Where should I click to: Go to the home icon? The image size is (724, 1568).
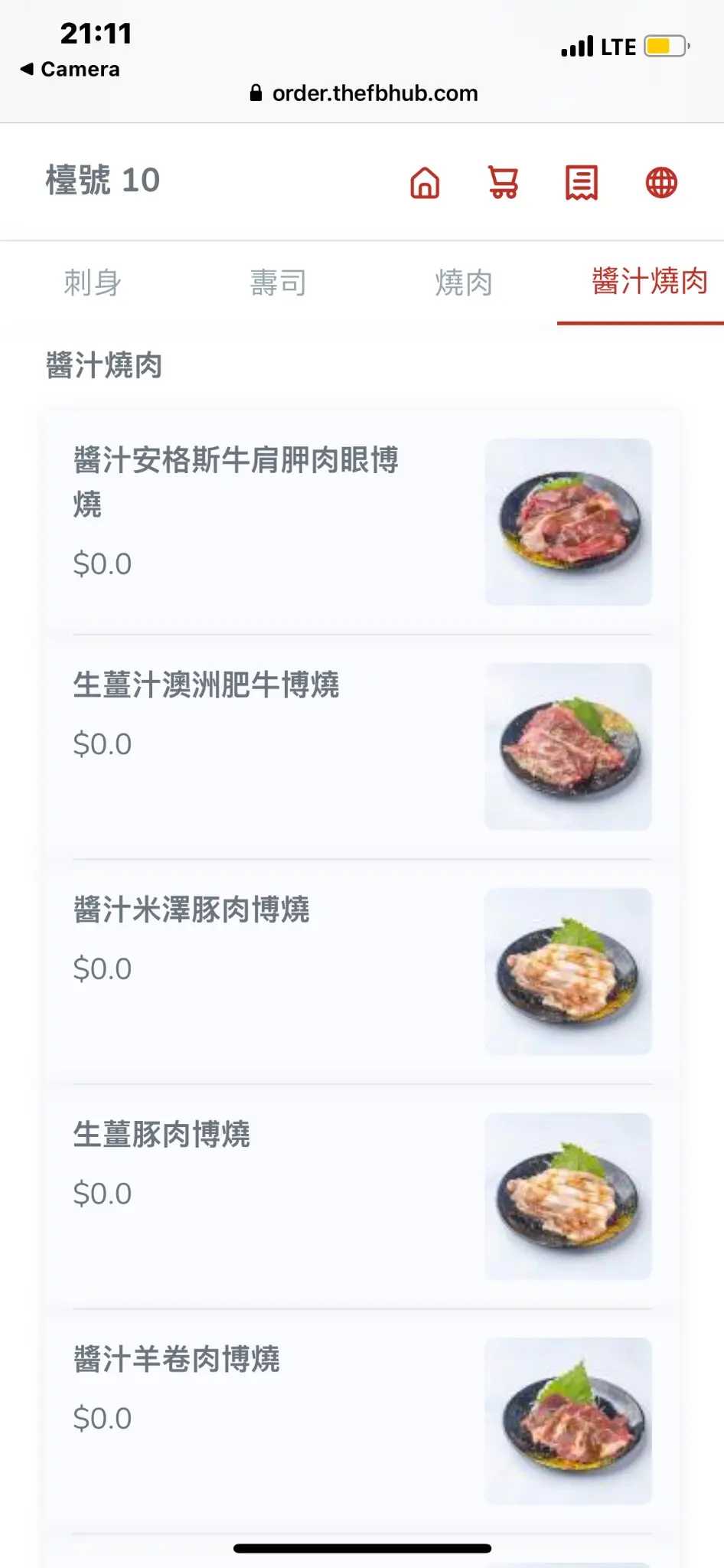[x=425, y=183]
